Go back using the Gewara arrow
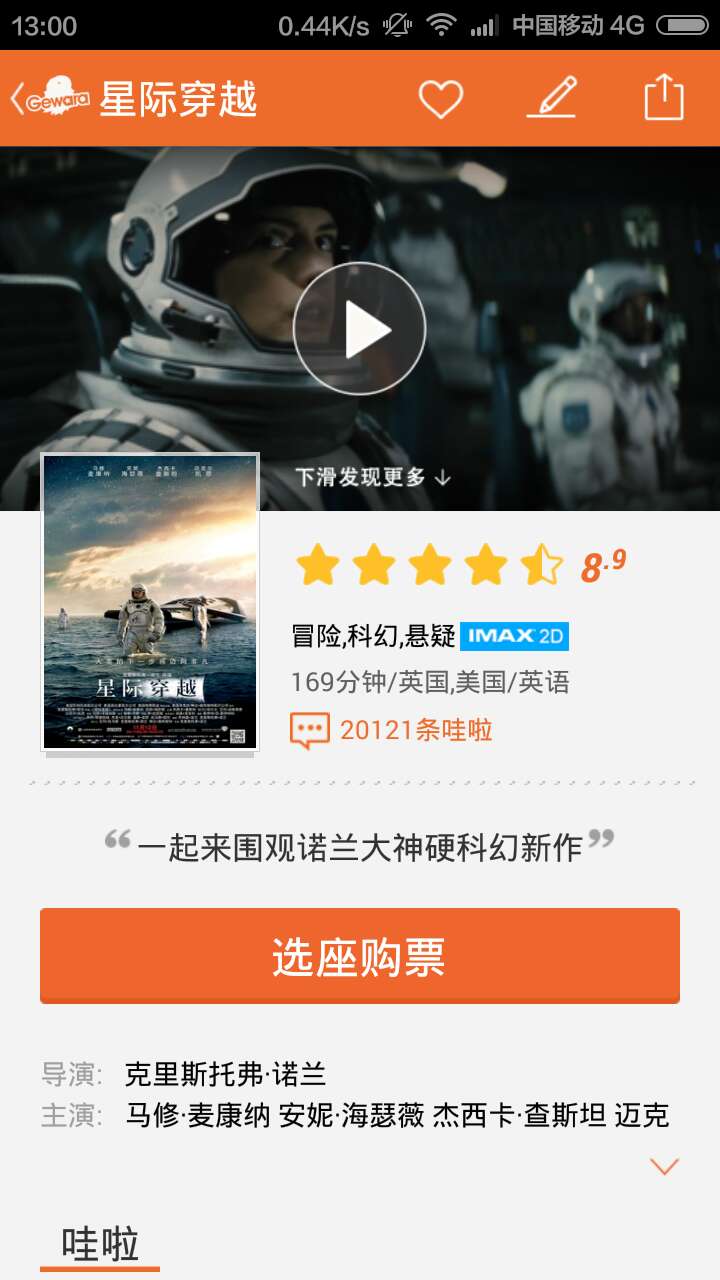The width and height of the screenshot is (720, 1280). (x=48, y=98)
